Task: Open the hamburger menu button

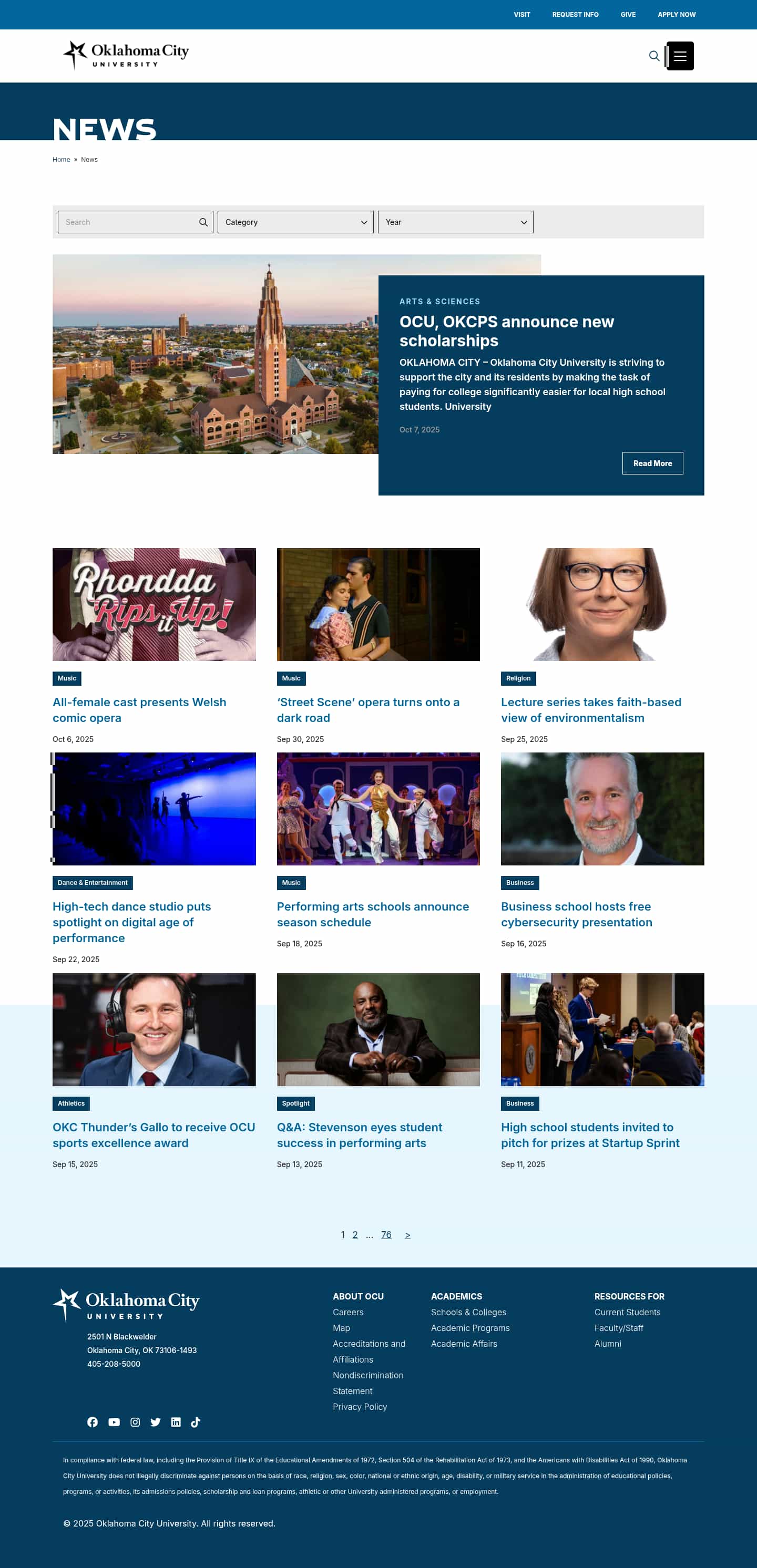Action: [680, 56]
